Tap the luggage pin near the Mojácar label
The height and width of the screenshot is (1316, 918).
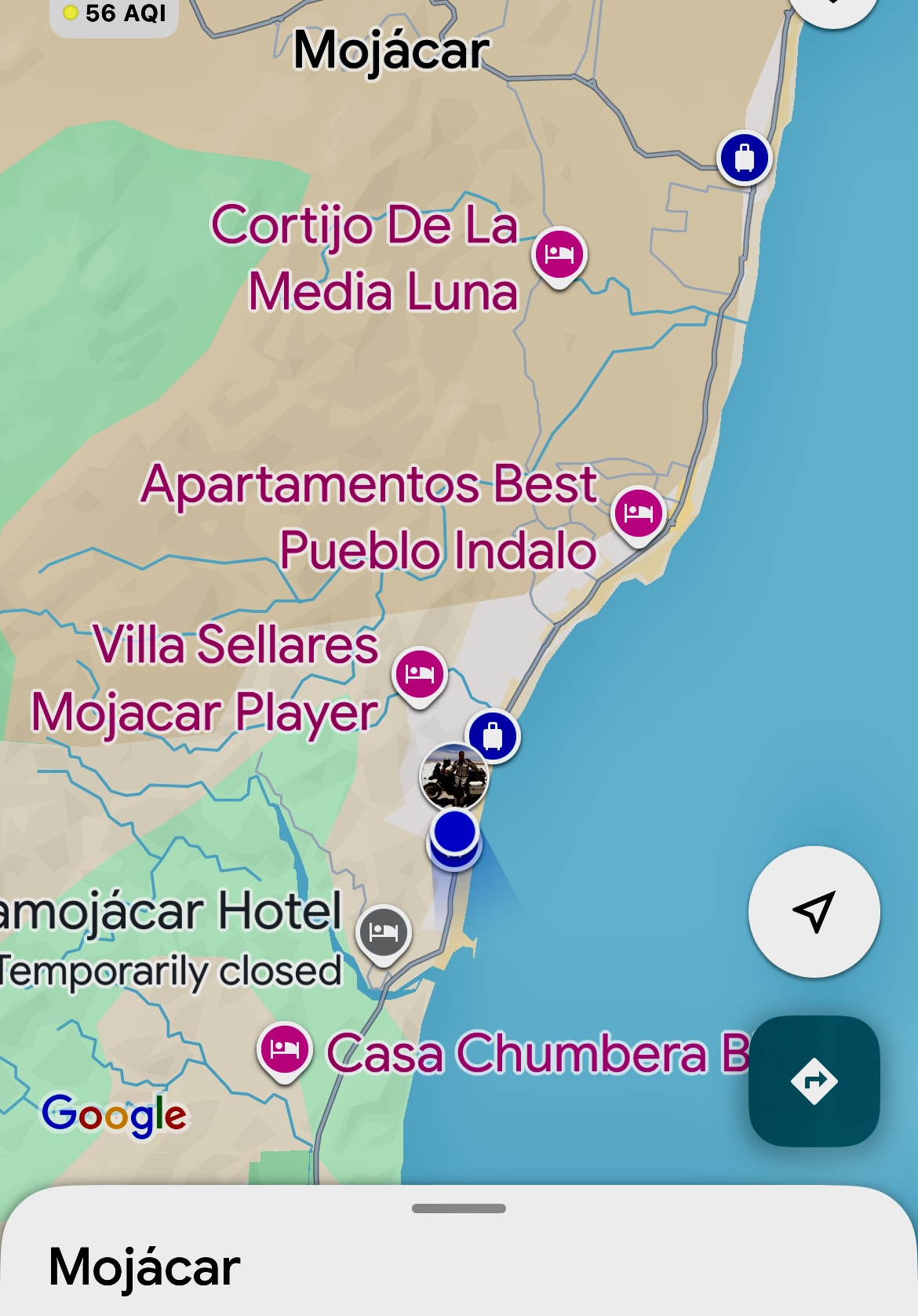[745, 158]
